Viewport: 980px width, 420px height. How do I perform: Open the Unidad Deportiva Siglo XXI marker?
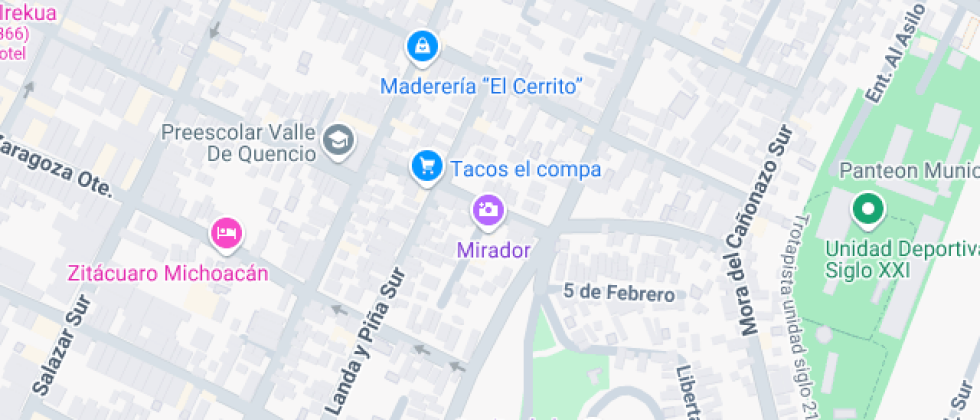867,210
